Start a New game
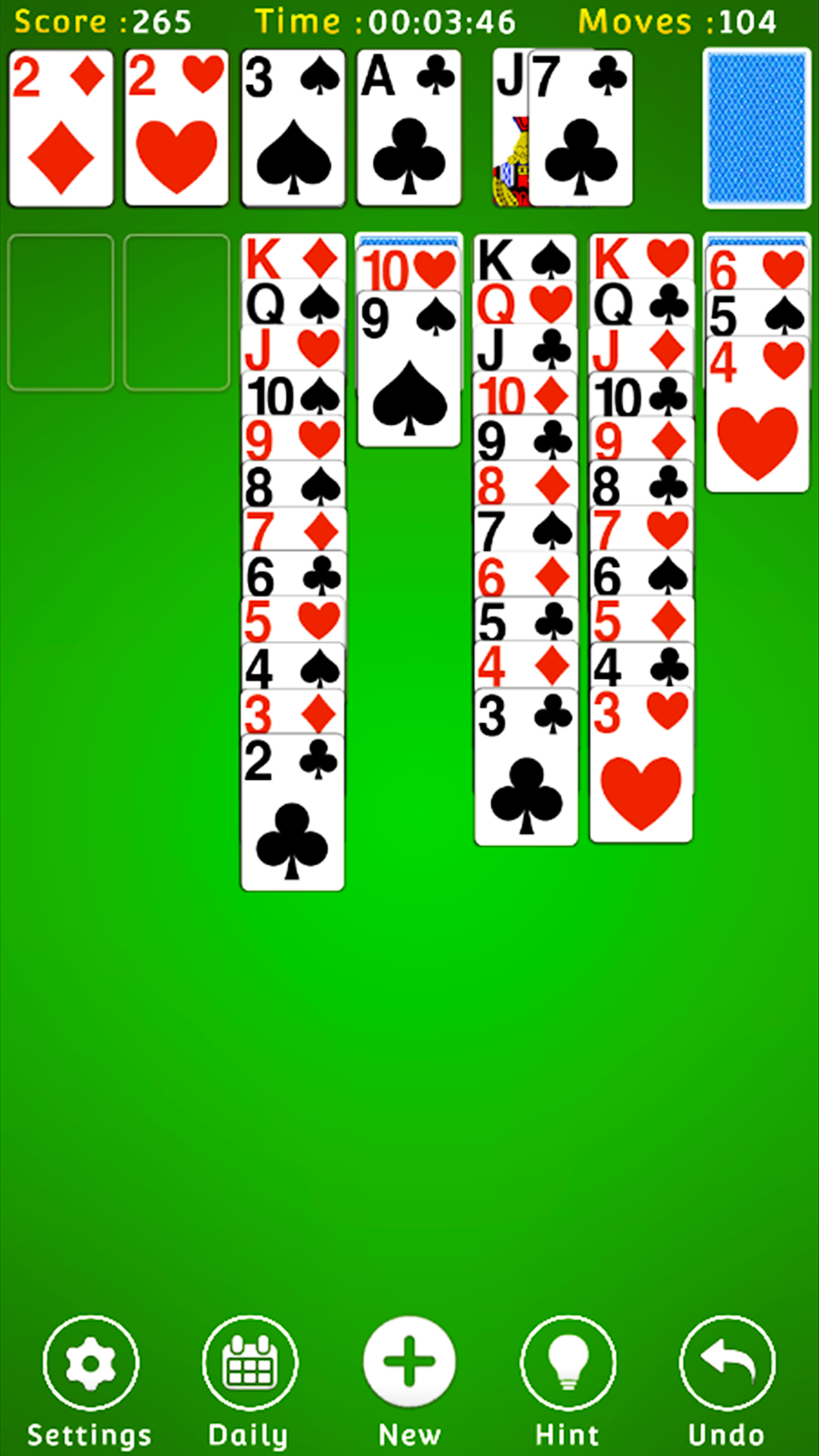The image size is (819, 1456). pos(409,1362)
